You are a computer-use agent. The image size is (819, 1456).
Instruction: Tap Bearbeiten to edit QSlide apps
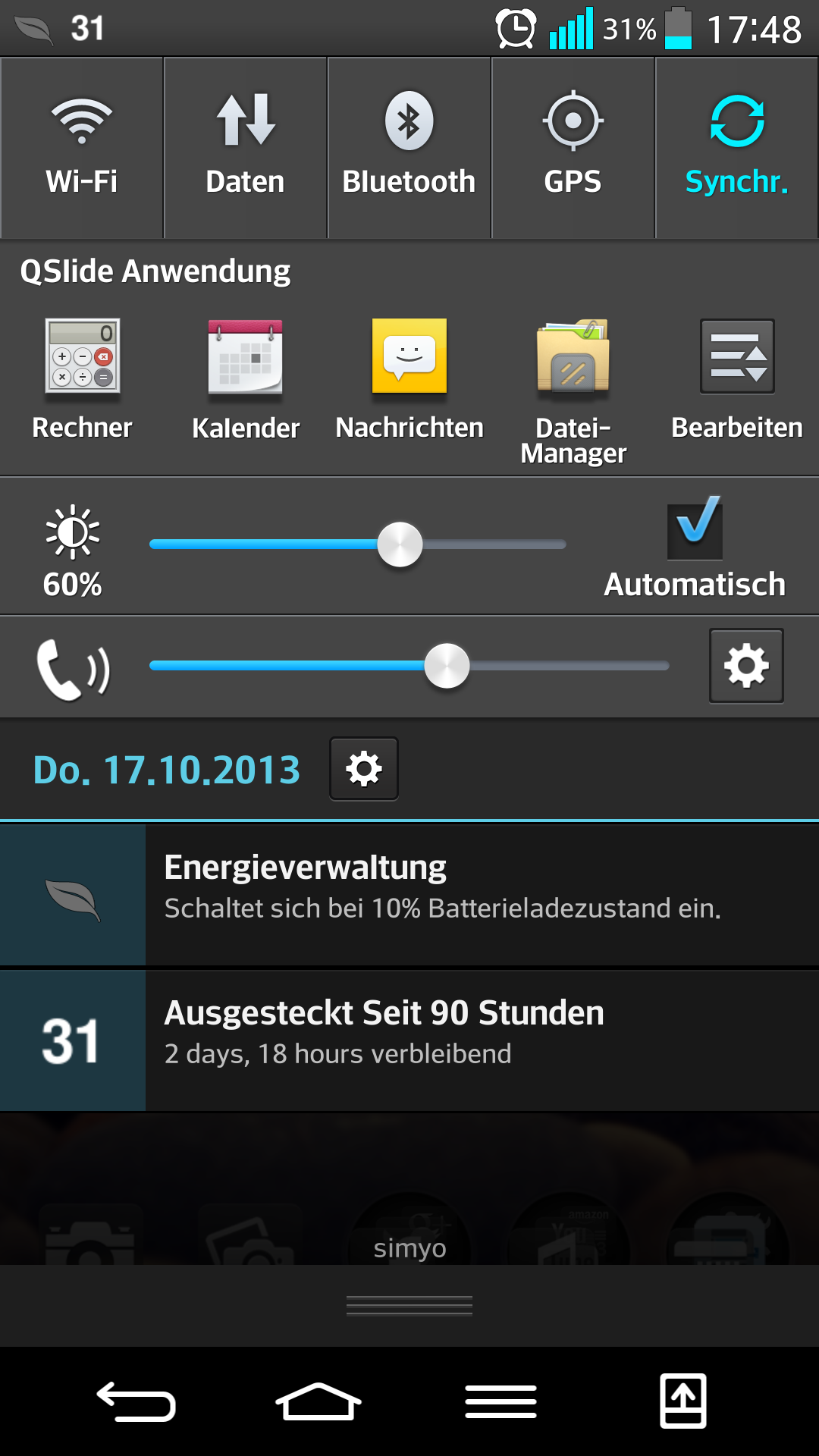pos(736,378)
